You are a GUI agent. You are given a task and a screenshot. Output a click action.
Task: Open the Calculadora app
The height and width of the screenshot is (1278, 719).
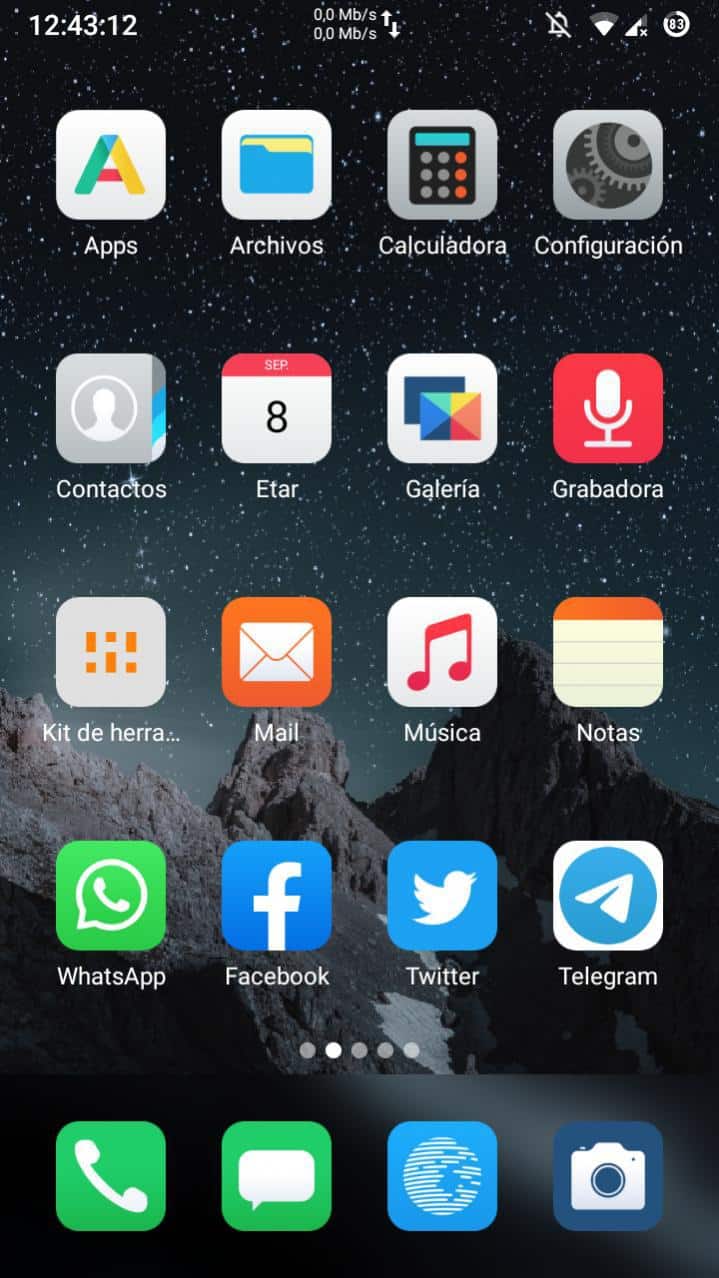tap(442, 165)
